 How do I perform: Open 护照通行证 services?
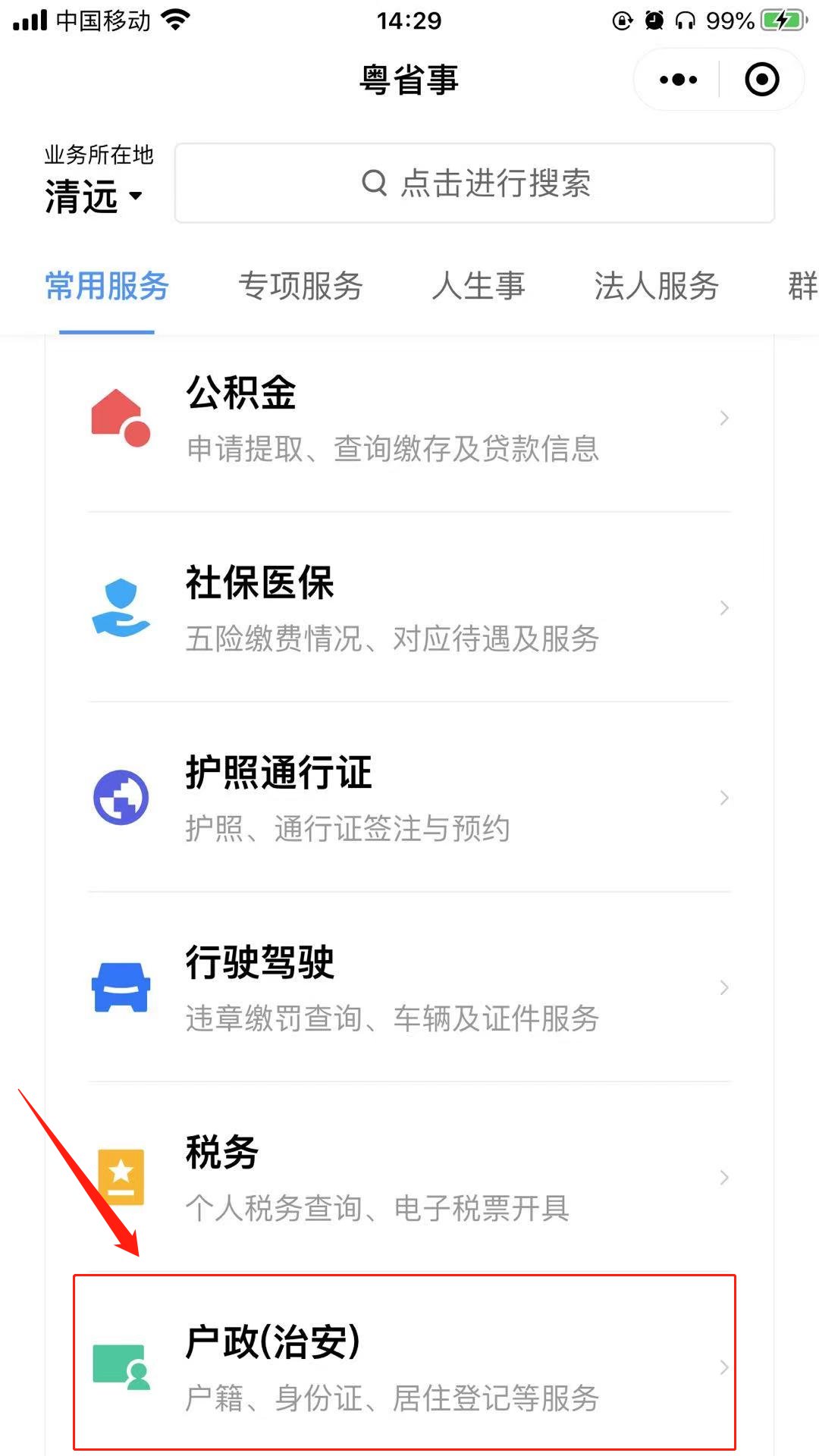(409, 798)
